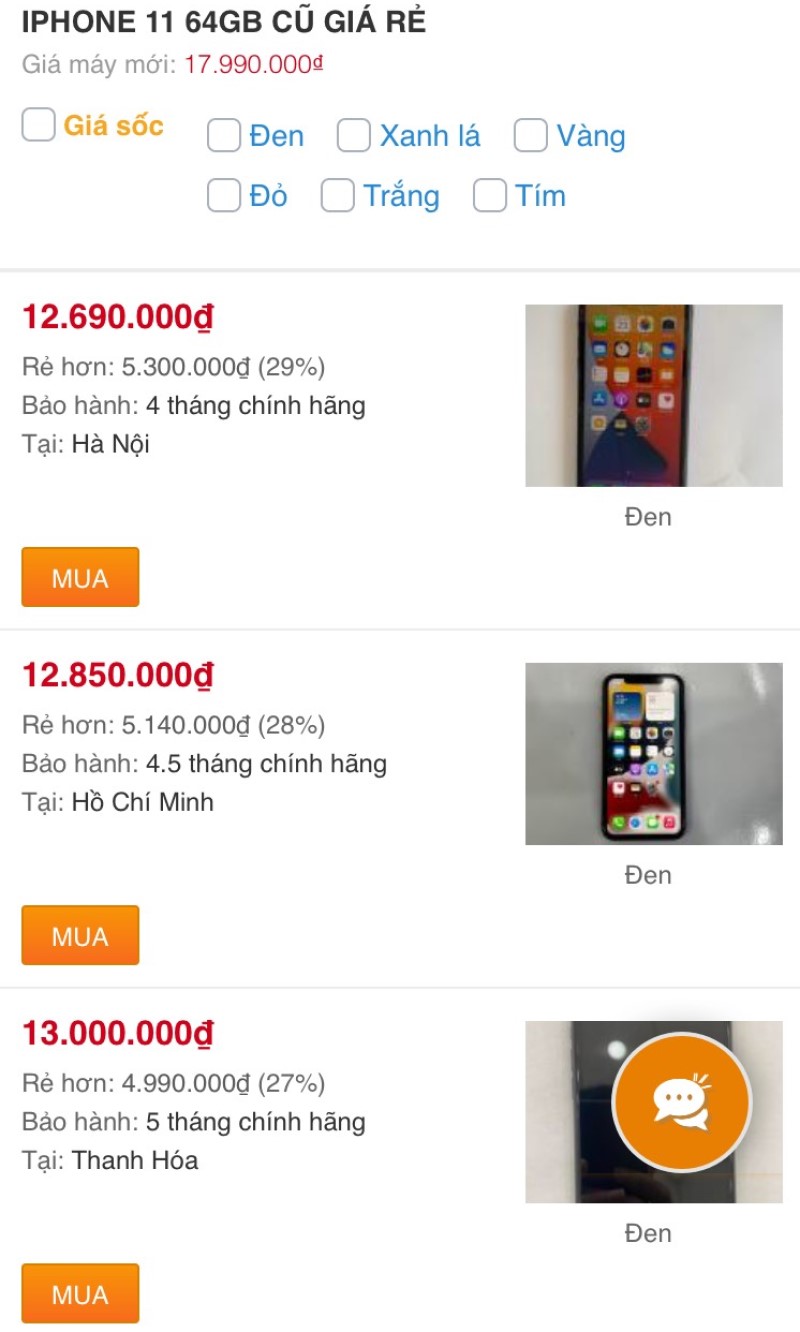The image size is (800, 1332).
Task: Open the 12.690.000đ price link
Action: (x=119, y=316)
